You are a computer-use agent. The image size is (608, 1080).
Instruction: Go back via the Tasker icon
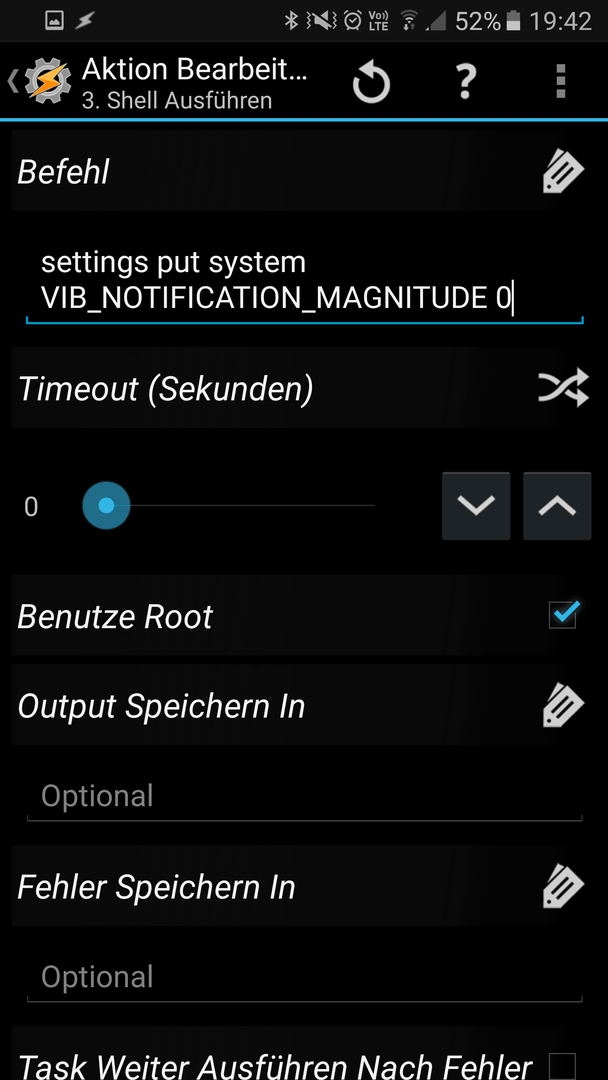point(40,81)
